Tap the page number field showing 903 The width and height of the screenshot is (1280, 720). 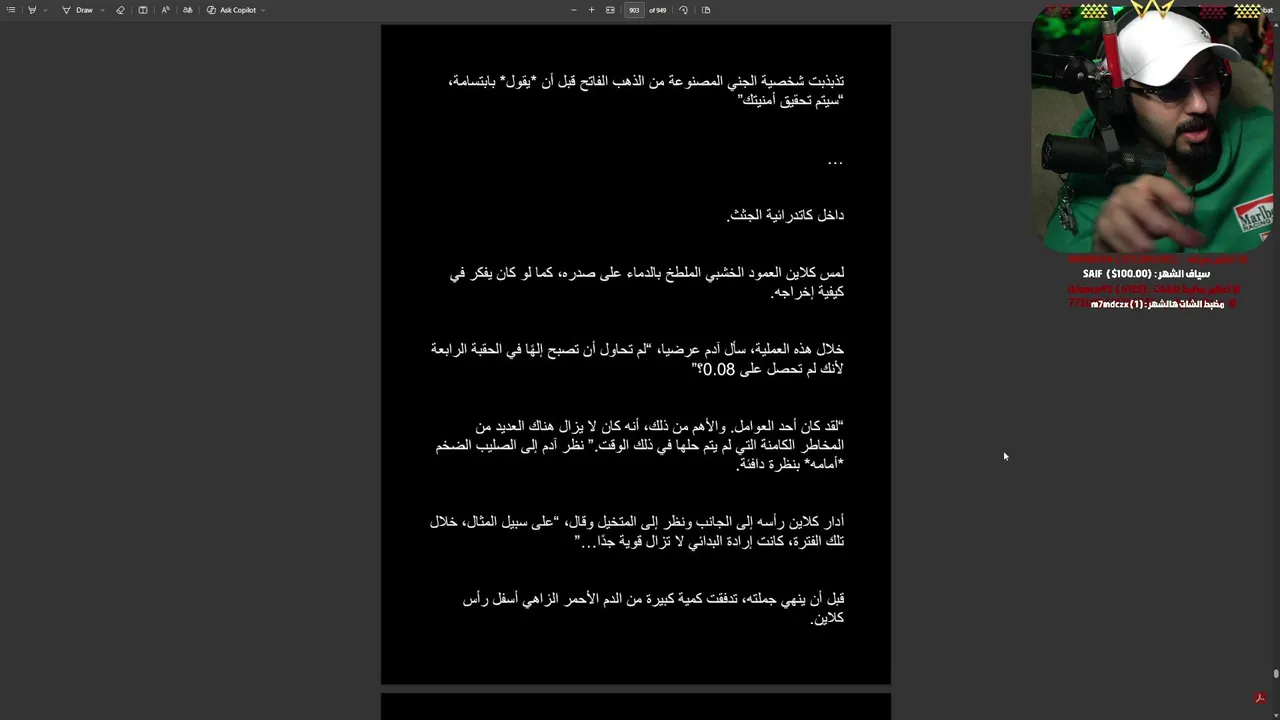634,10
